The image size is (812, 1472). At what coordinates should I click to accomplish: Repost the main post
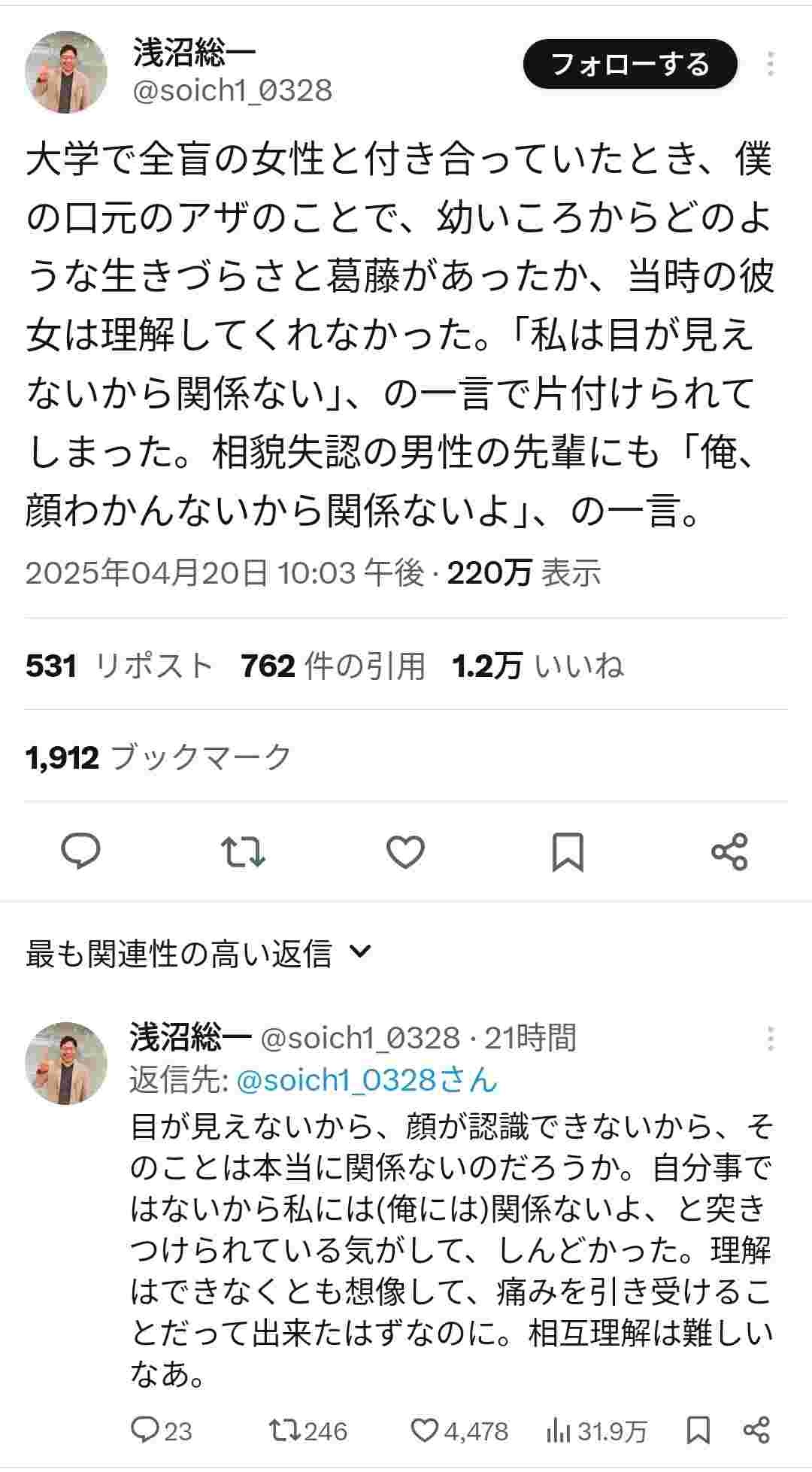(x=244, y=852)
